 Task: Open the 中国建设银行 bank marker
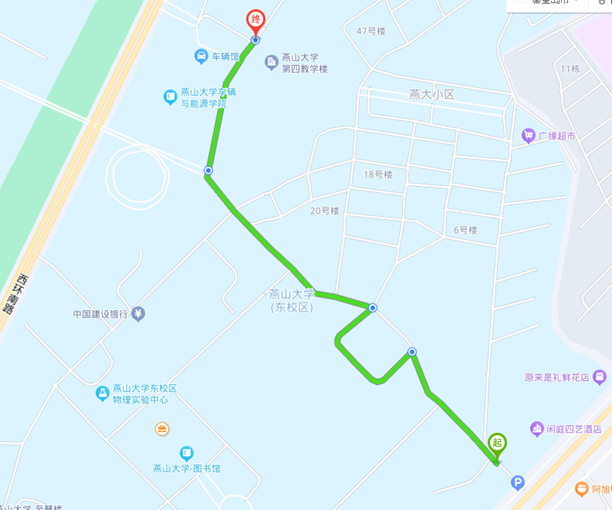coord(138,314)
